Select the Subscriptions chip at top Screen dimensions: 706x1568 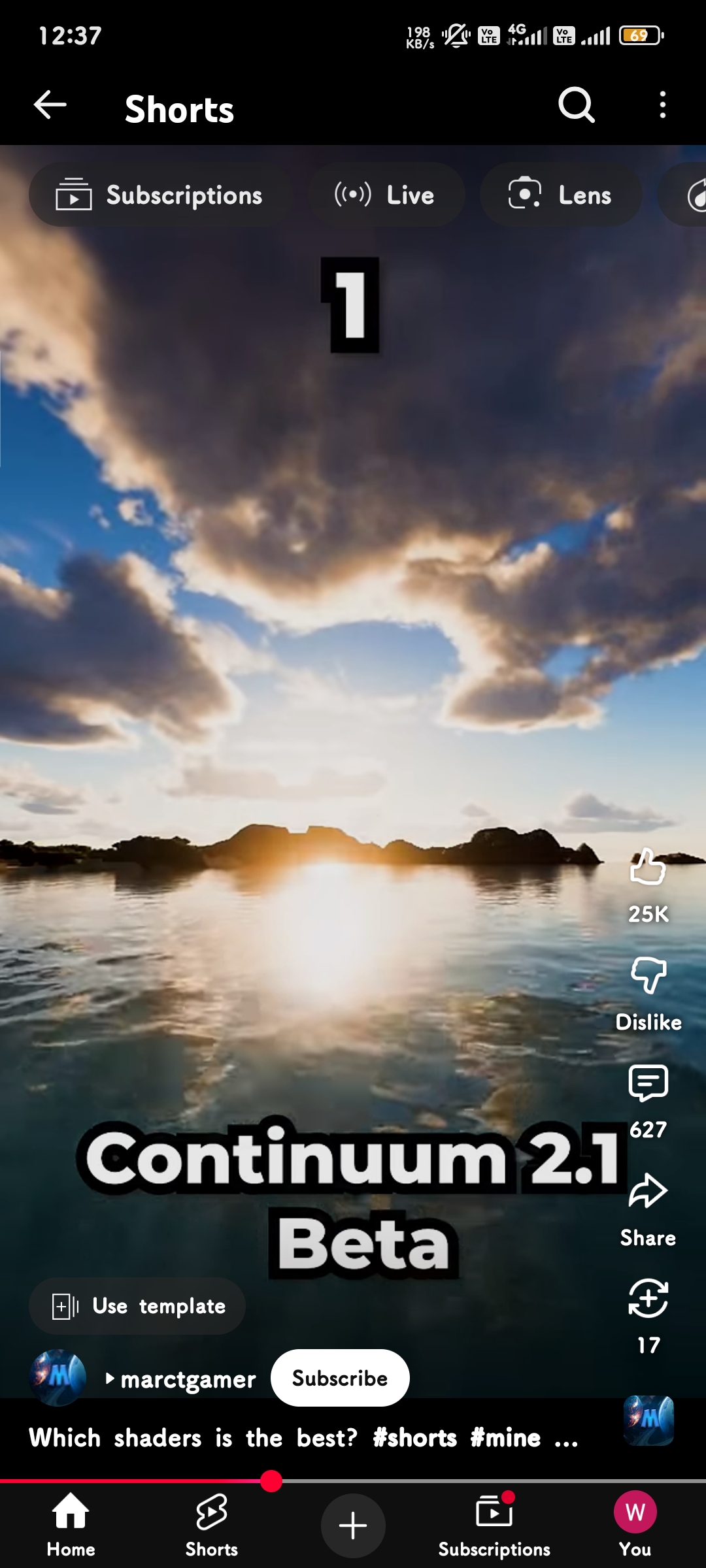click(x=160, y=195)
